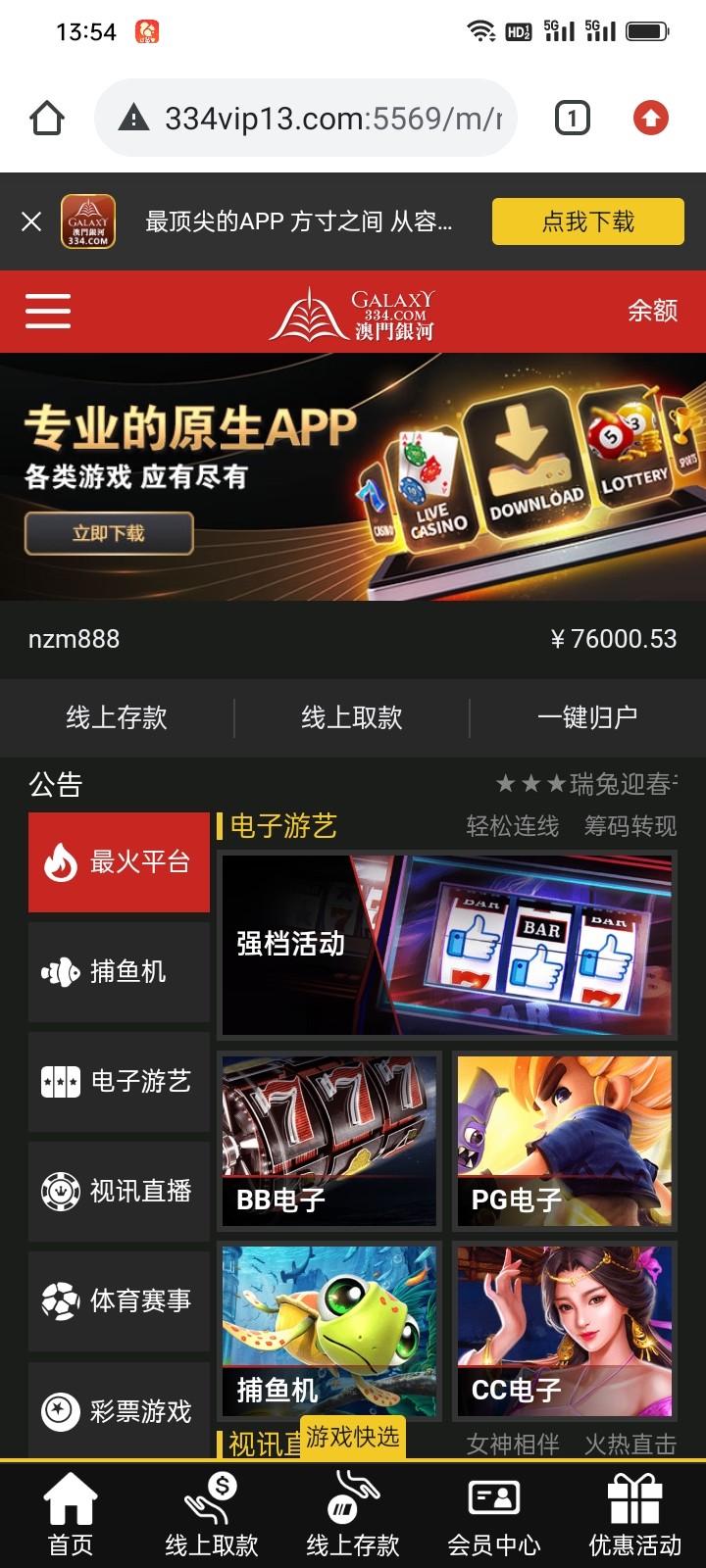
Task: Open the PG电子 game tile
Action: click(564, 1141)
